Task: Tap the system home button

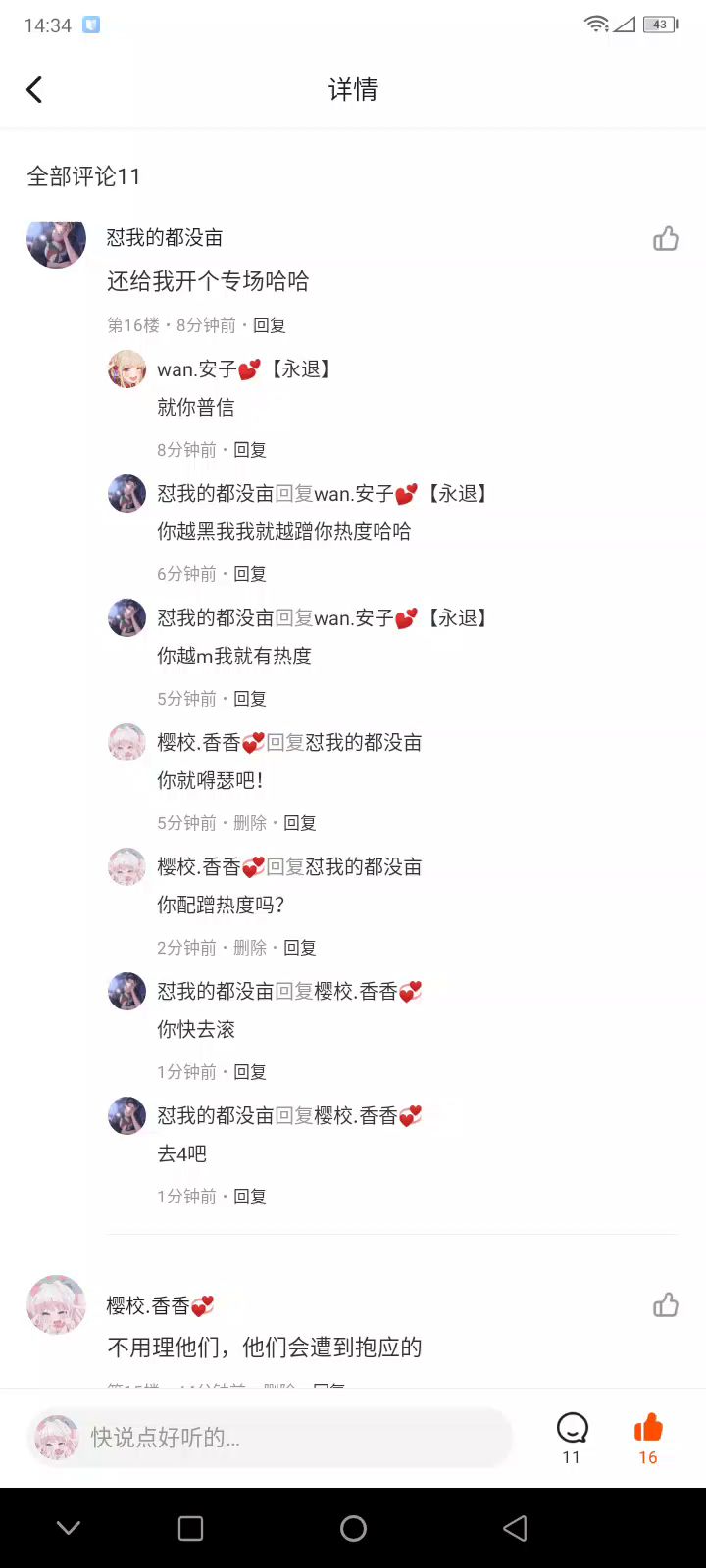Action: pyautogui.click(x=353, y=1528)
